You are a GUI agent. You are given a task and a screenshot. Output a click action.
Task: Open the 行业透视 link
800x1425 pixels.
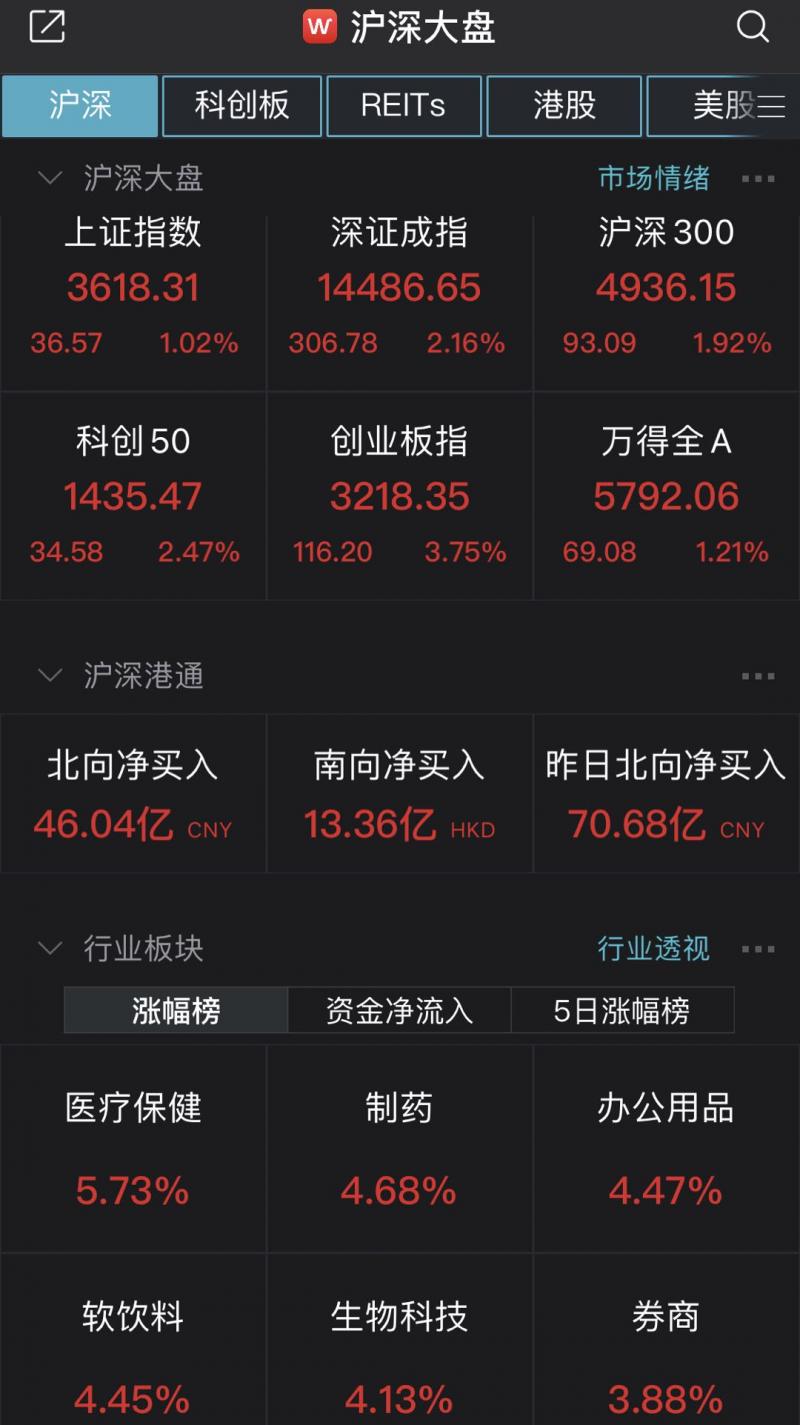click(654, 948)
